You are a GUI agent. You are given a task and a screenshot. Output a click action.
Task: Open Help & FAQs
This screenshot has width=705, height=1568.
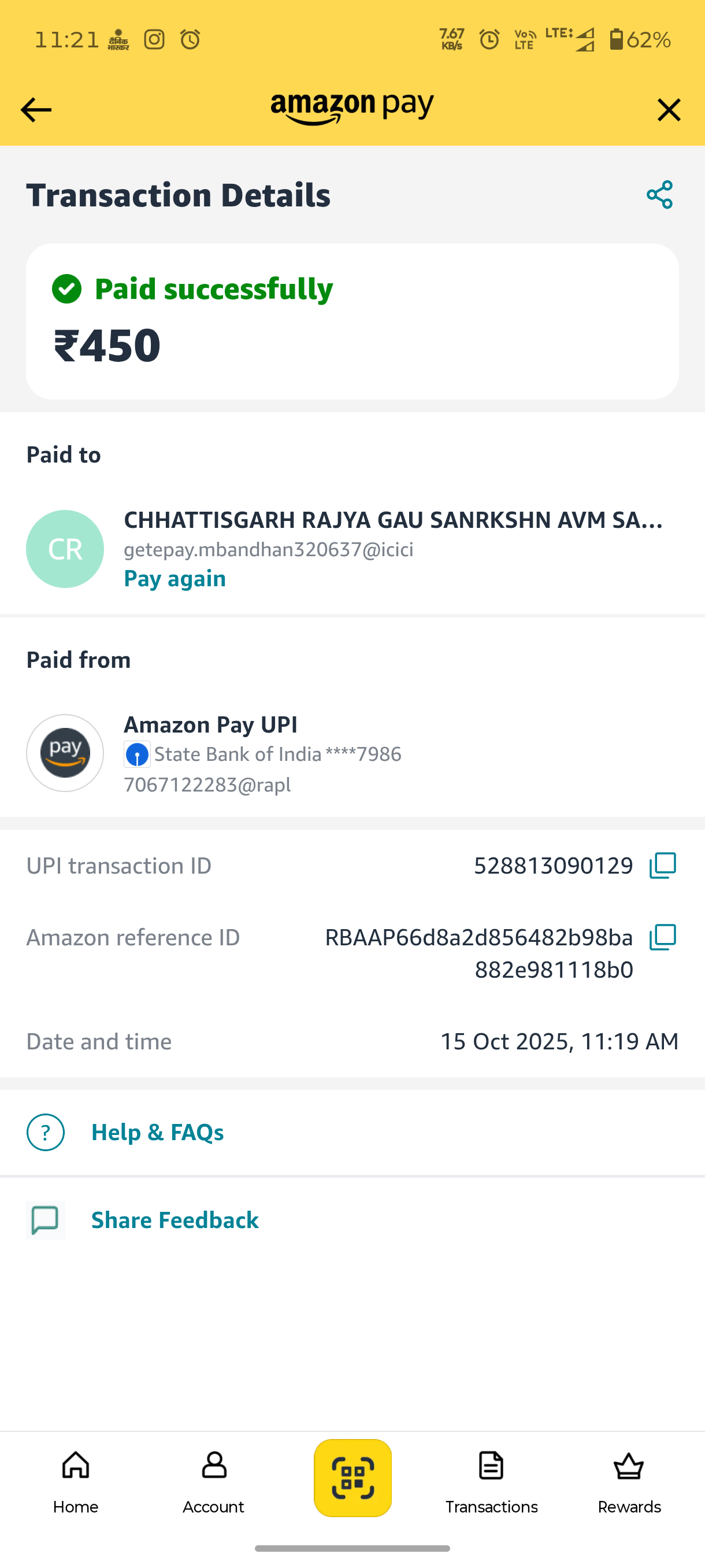point(157,1132)
